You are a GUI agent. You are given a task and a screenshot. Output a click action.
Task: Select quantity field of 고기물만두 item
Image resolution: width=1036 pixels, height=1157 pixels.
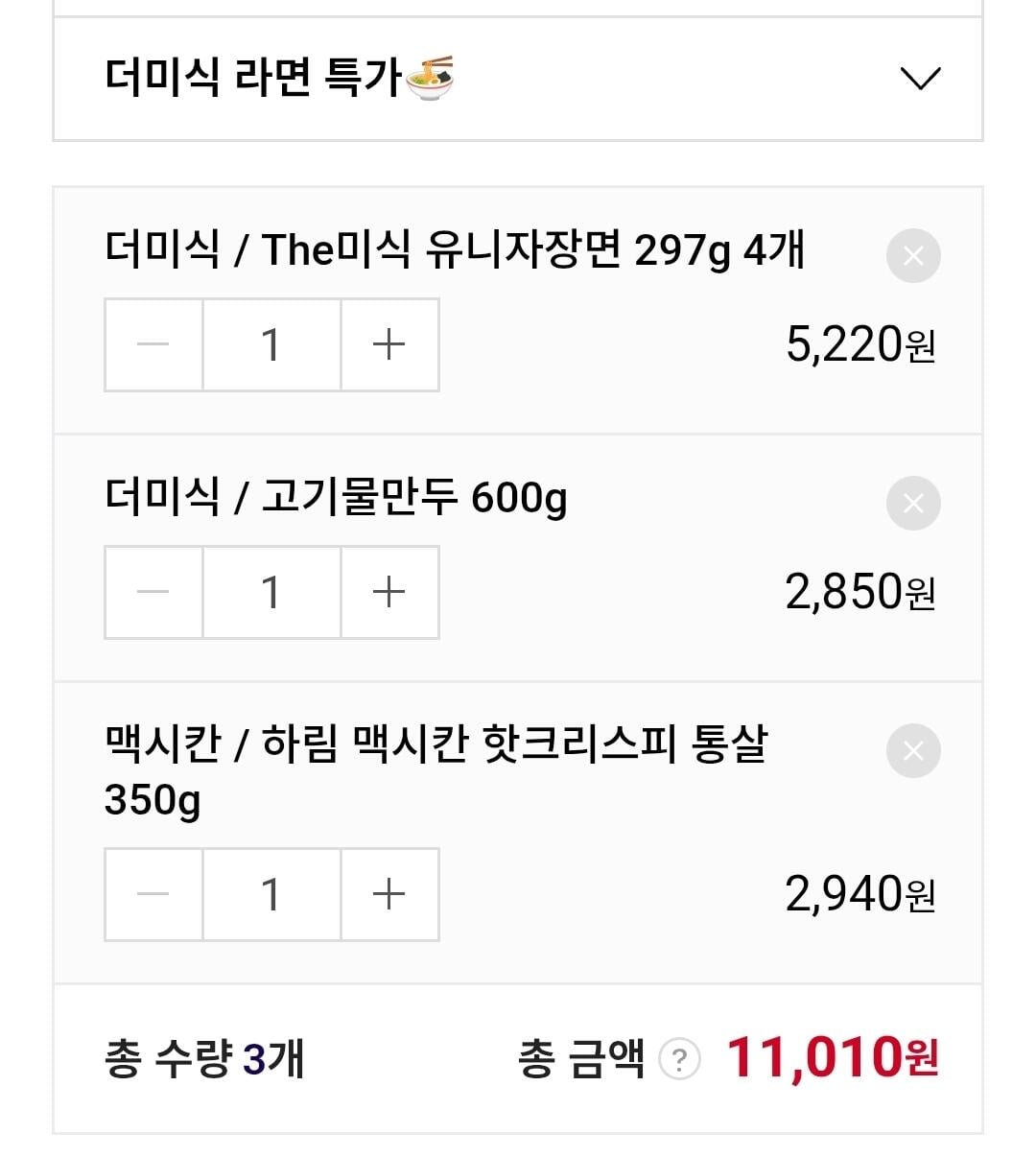click(271, 592)
